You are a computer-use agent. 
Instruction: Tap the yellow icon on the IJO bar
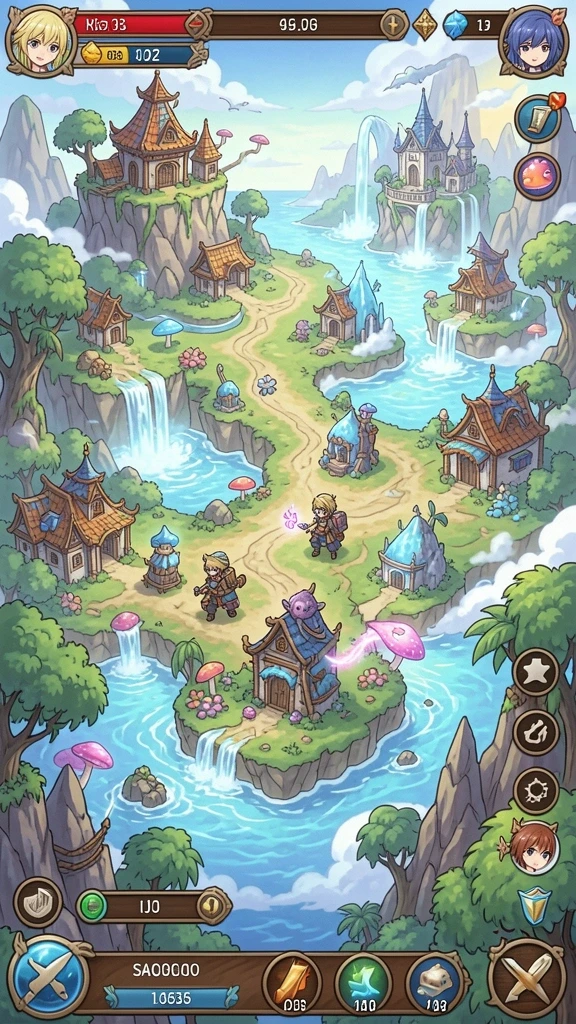click(x=214, y=906)
